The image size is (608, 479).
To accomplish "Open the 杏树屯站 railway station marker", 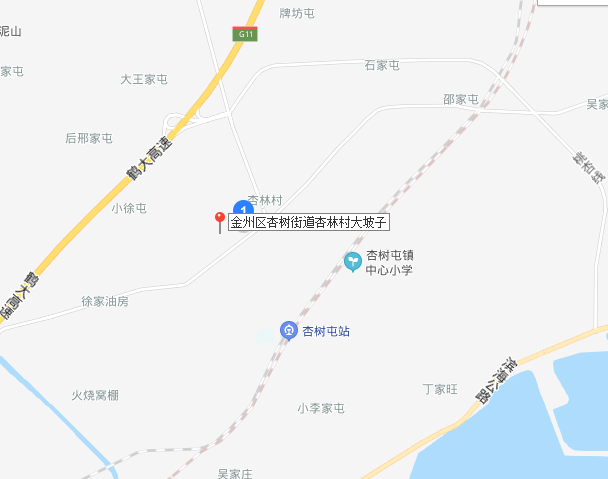I will 288,331.
